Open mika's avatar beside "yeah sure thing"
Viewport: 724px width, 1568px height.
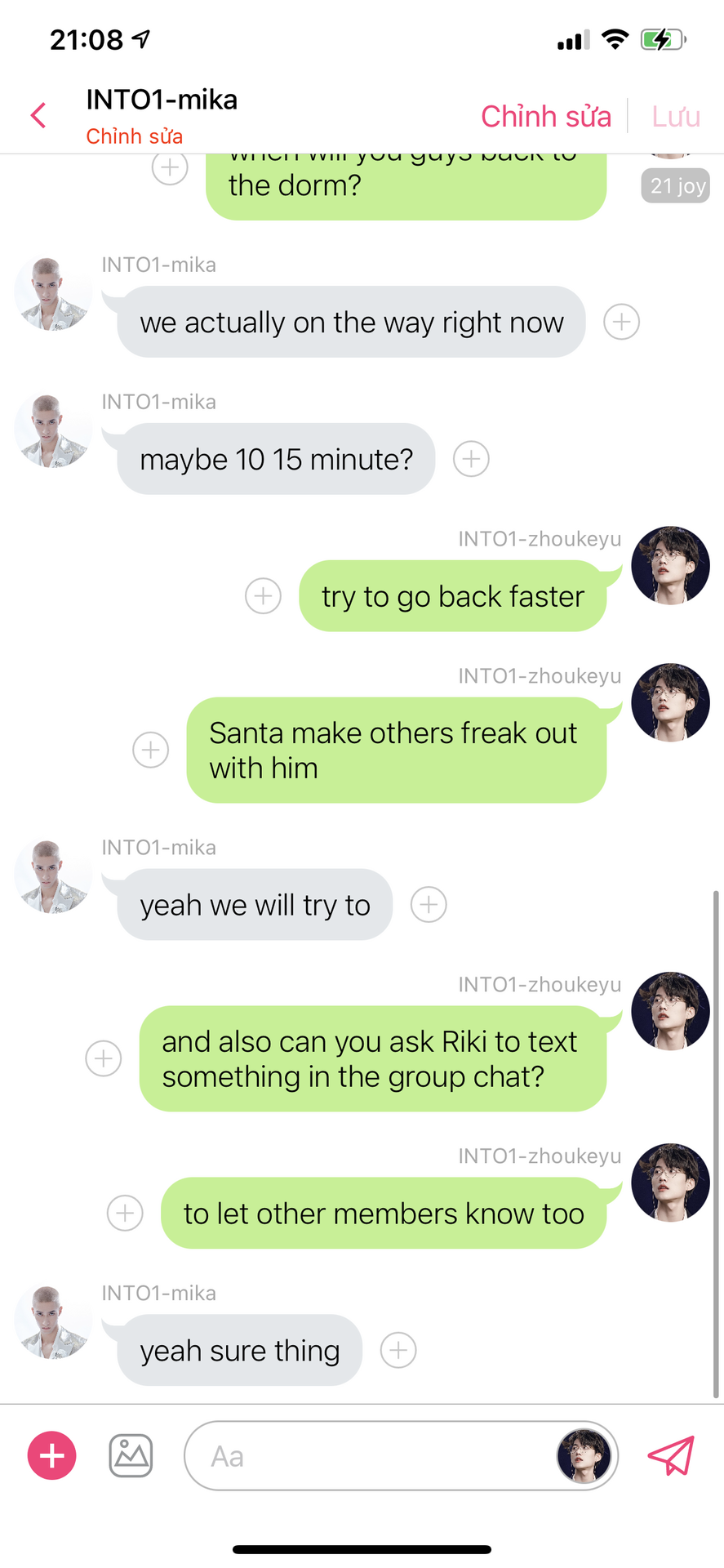53,1321
